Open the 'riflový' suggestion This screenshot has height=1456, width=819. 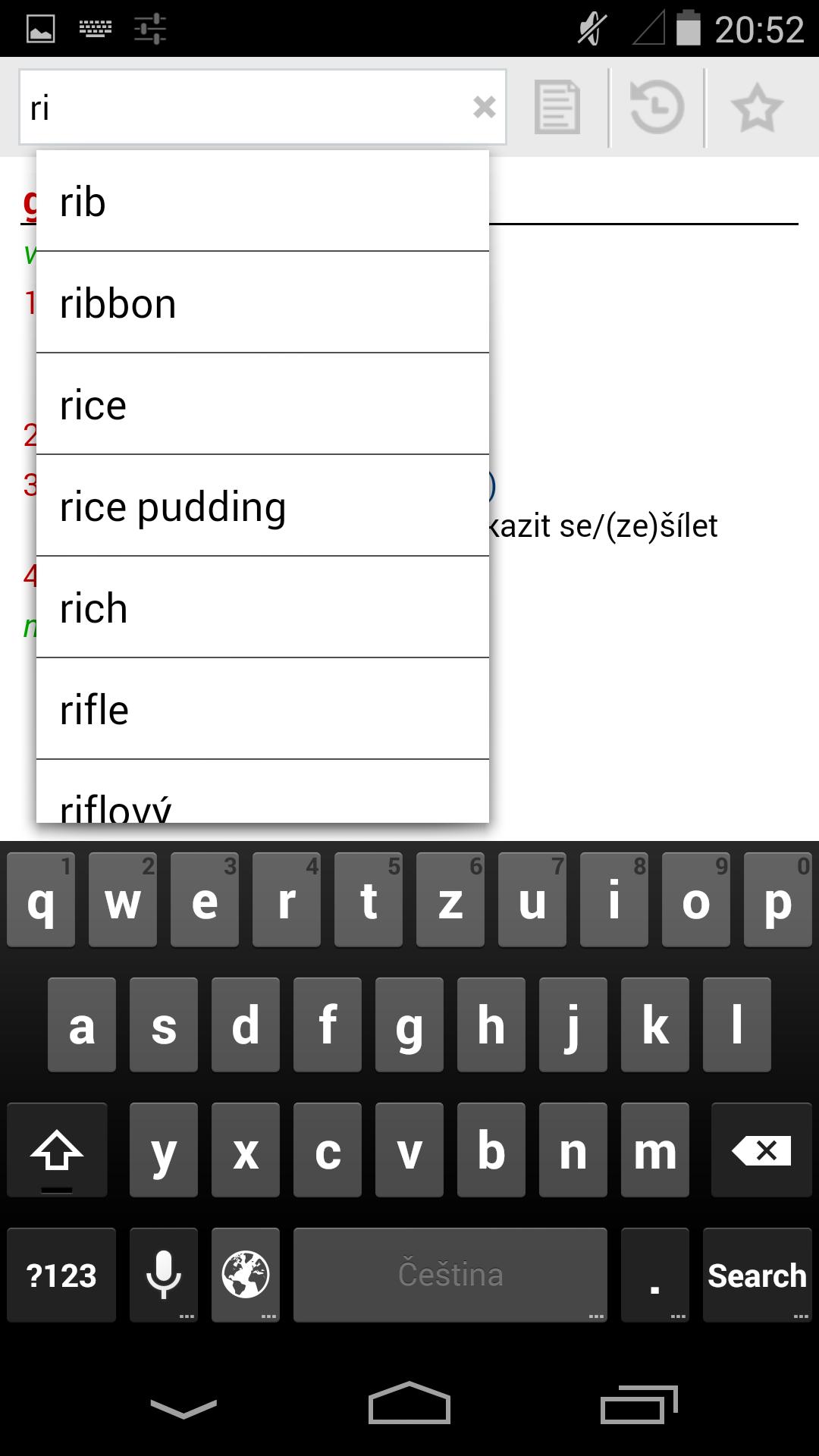[x=262, y=798]
